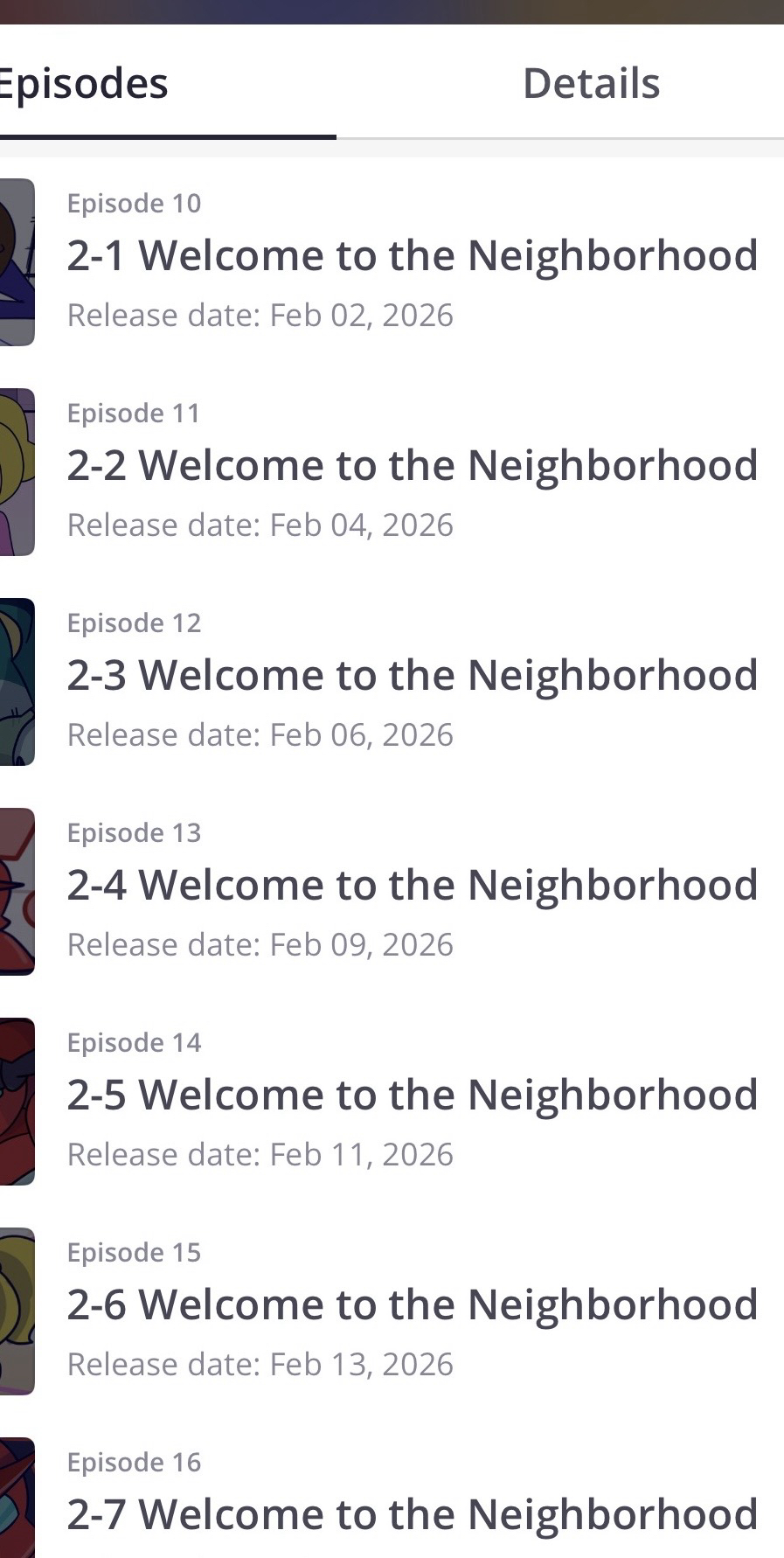Viewport: 784px width, 1558px height.
Task: Switch to the Details tab
Action: [591, 84]
